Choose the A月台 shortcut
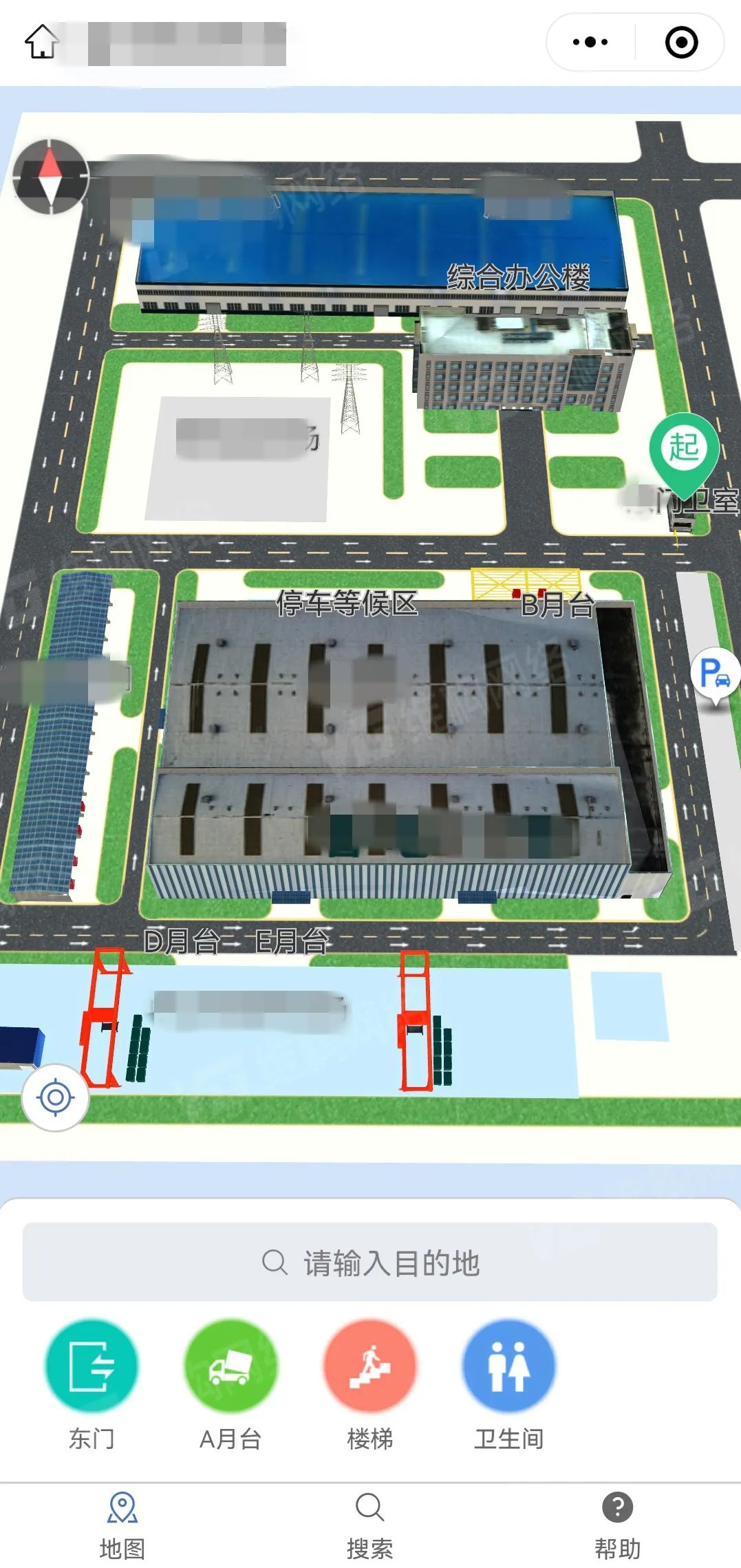The height and width of the screenshot is (1568, 741). pos(230,1366)
